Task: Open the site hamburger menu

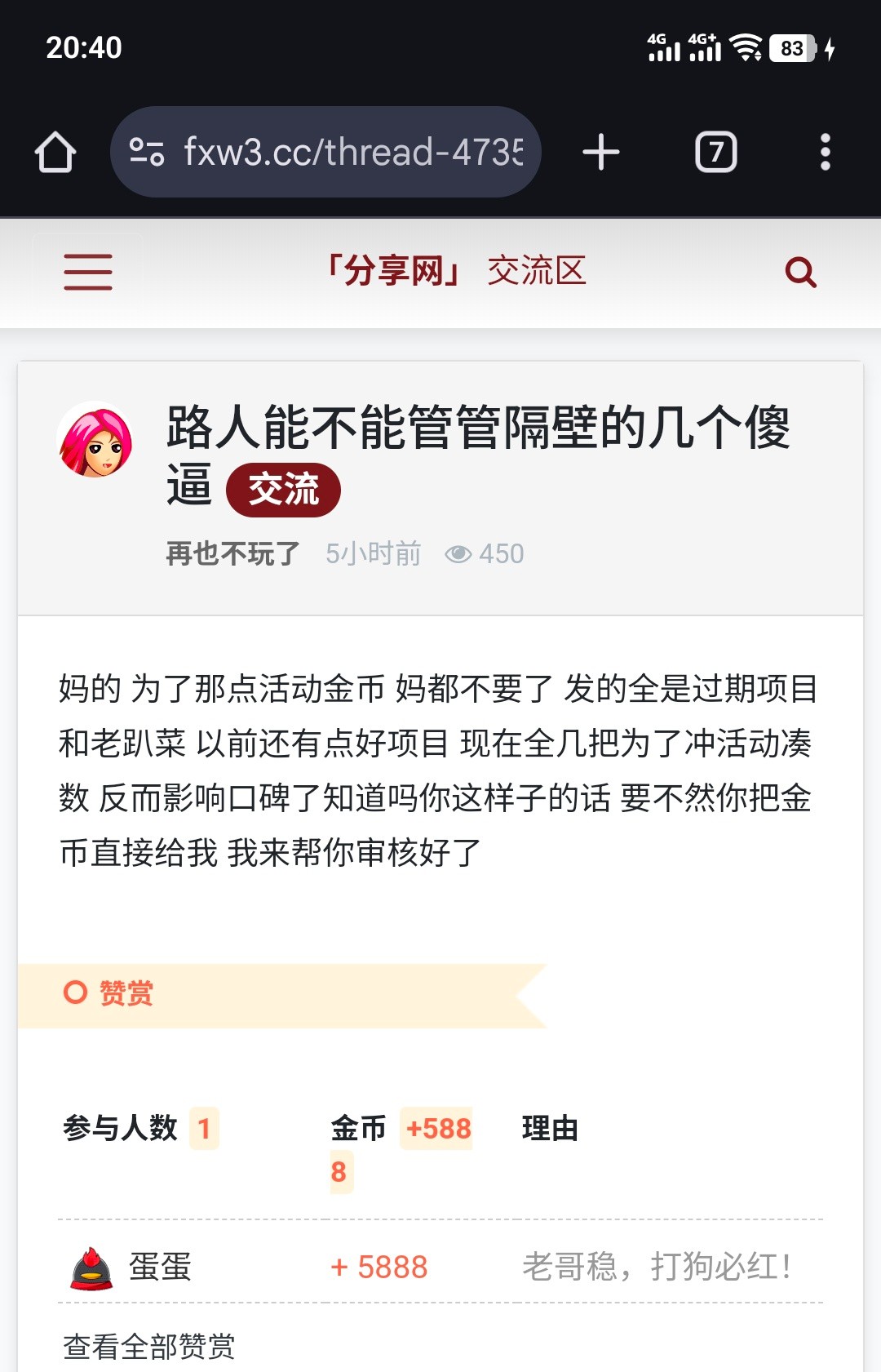Action: (88, 272)
